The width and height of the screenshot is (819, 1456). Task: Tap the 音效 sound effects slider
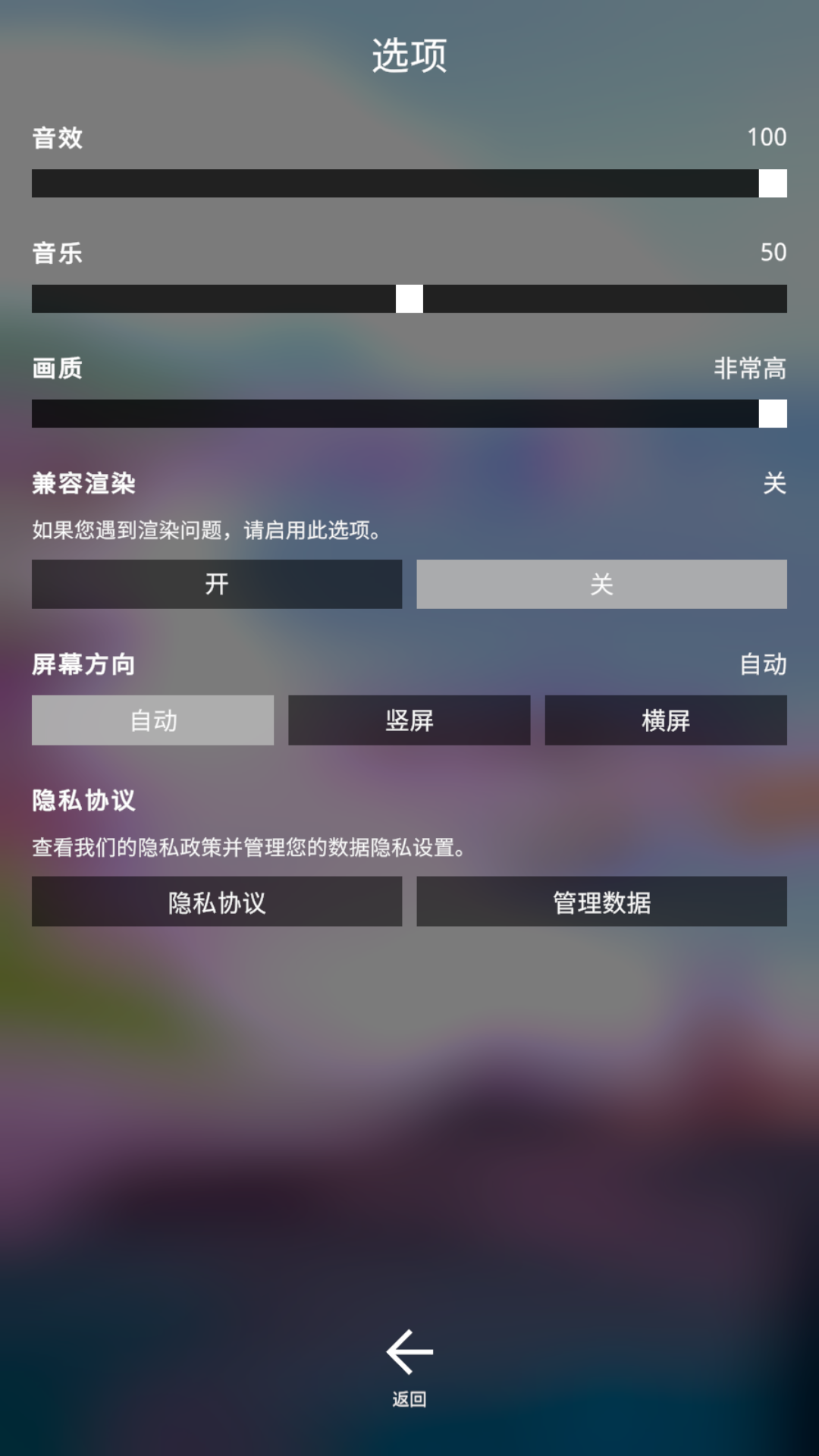[409, 184]
